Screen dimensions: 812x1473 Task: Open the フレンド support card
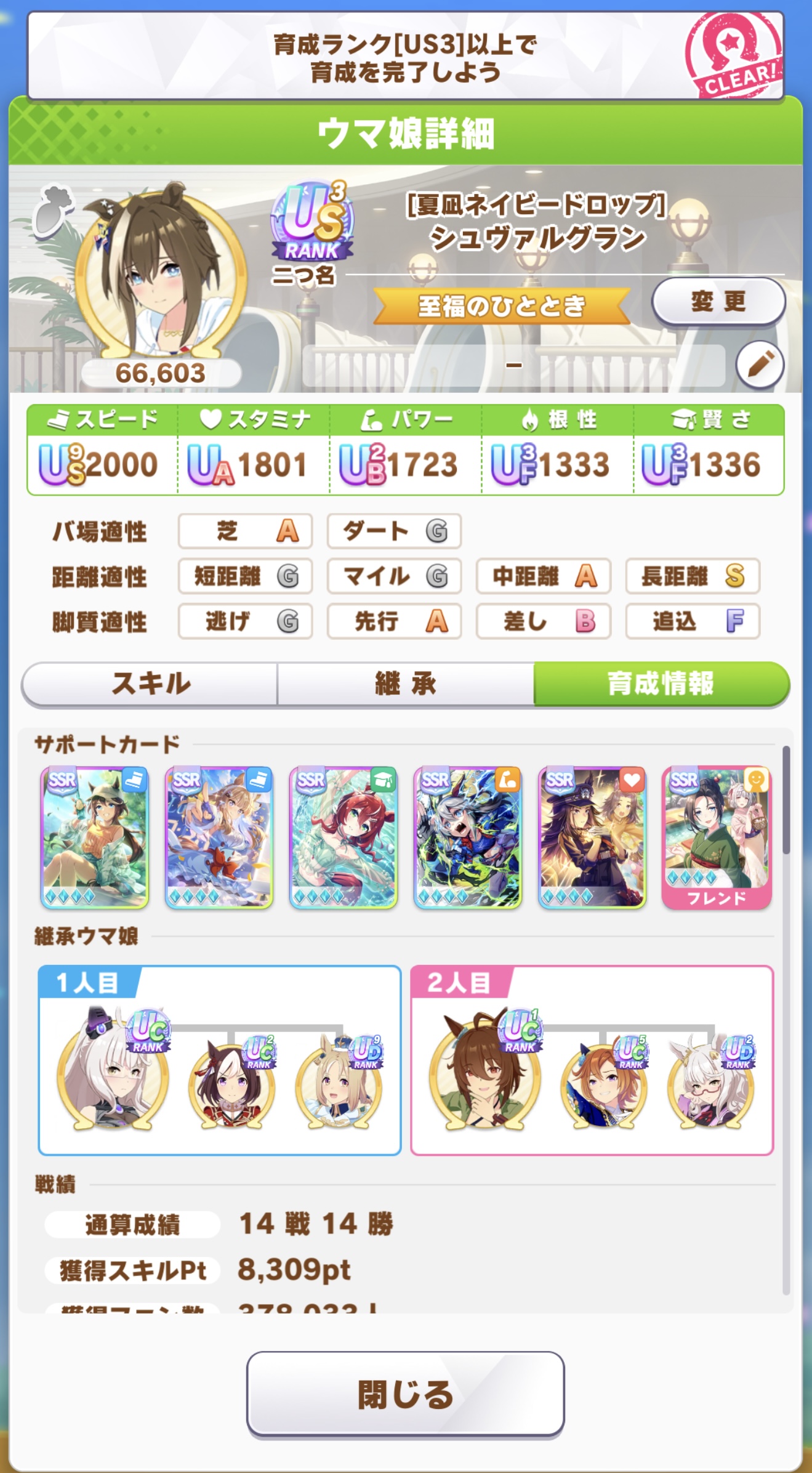[717, 837]
